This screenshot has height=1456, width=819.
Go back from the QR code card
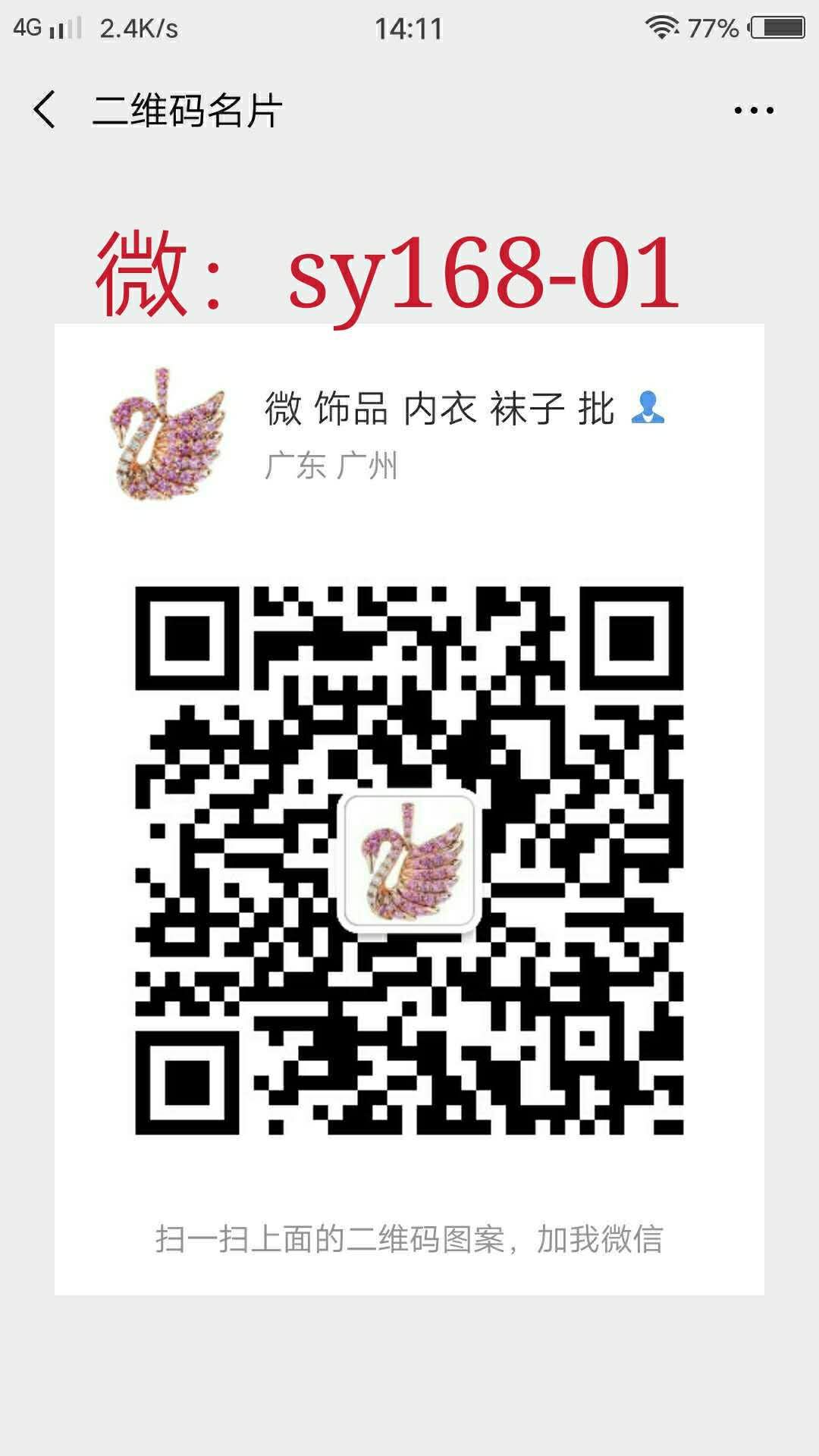click(x=45, y=110)
